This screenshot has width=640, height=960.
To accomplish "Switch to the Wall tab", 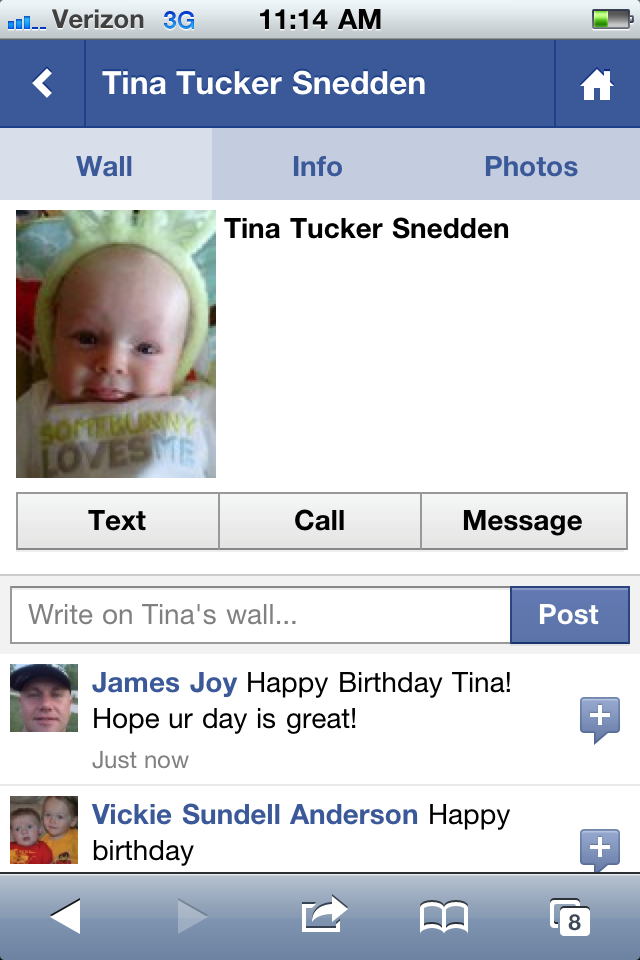I will [105, 166].
